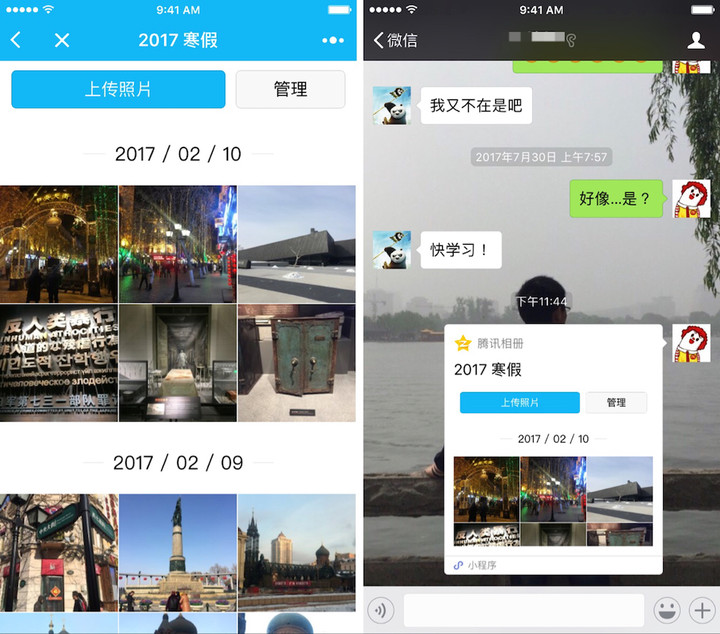The image size is (720, 634).
Task: Tap the large 上传照片 button under the title bar
Action: (118, 89)
